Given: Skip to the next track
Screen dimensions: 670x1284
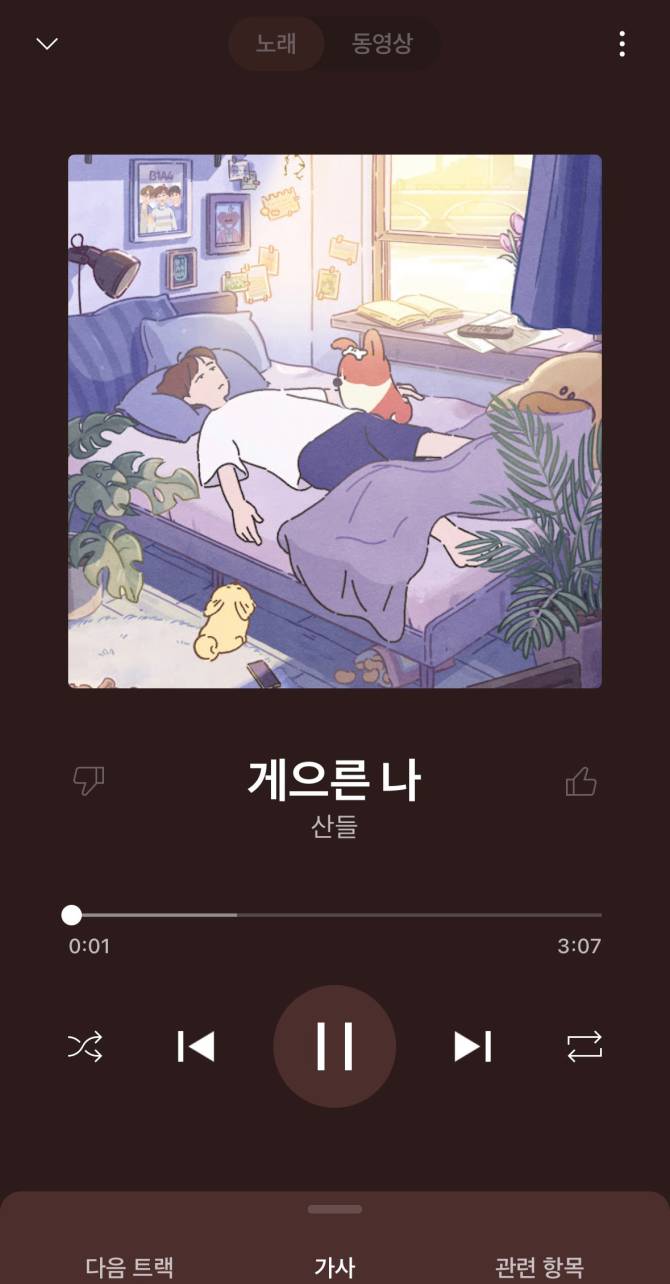Looking at the screenshot, I should point(472,1047).
